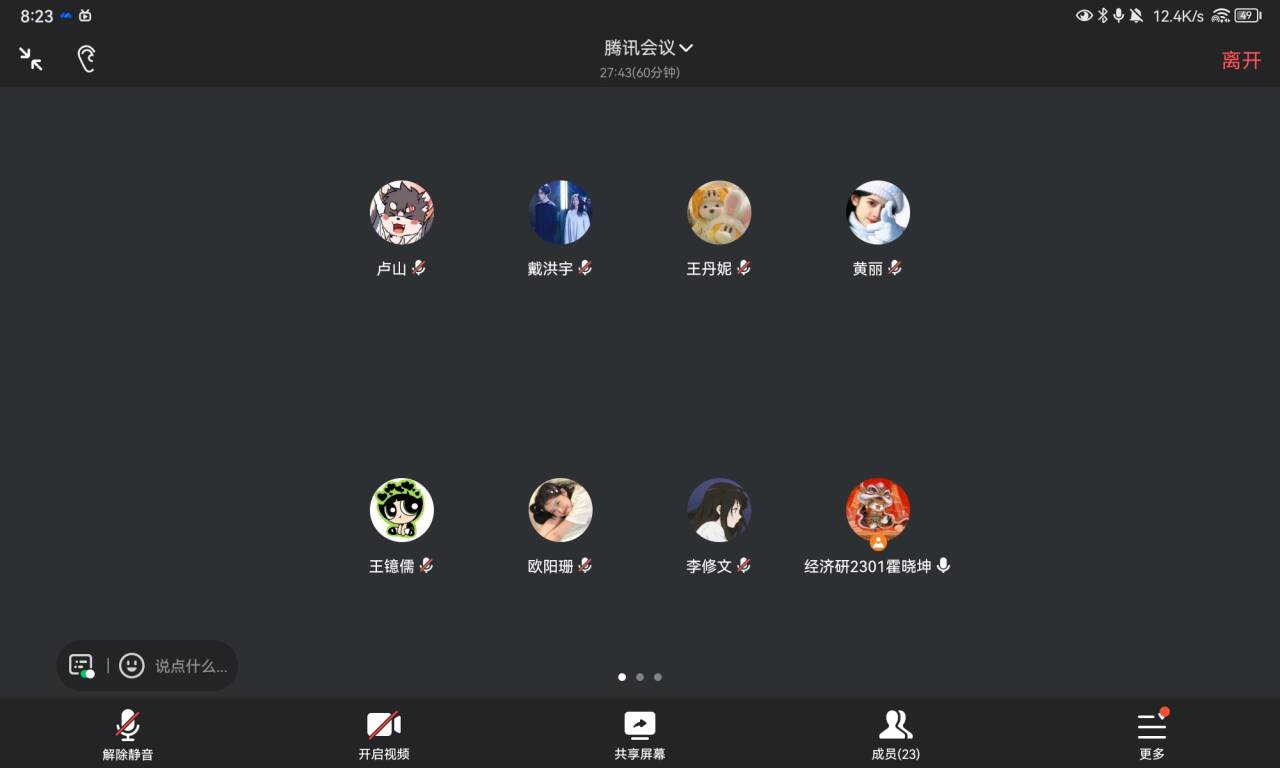
Task: Select participant 王丹妮's avatar
Action: [719, 212]
